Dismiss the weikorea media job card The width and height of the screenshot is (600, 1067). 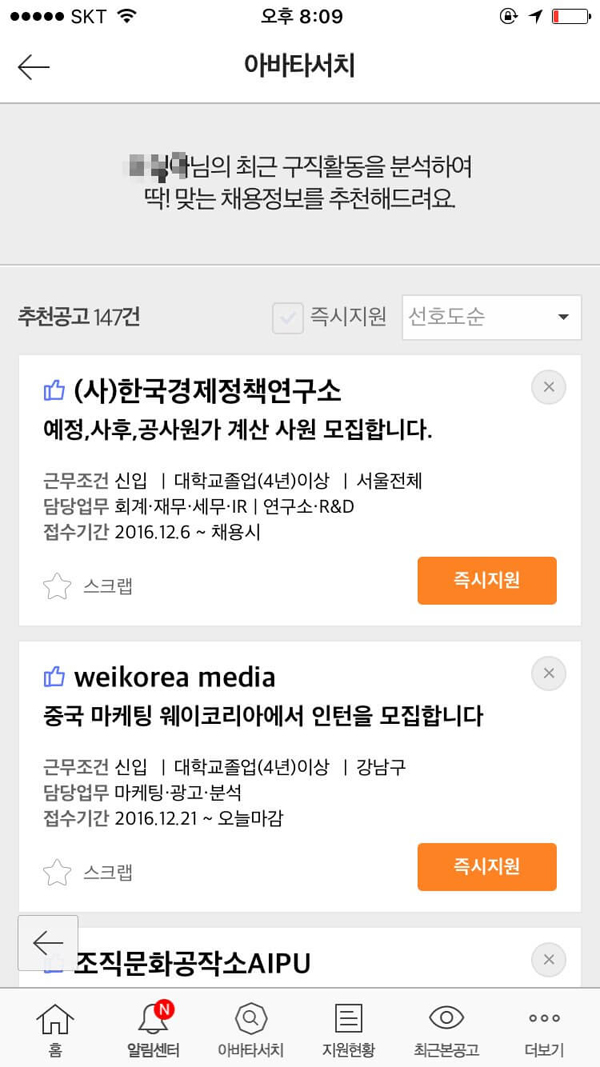tap(548, 673)
